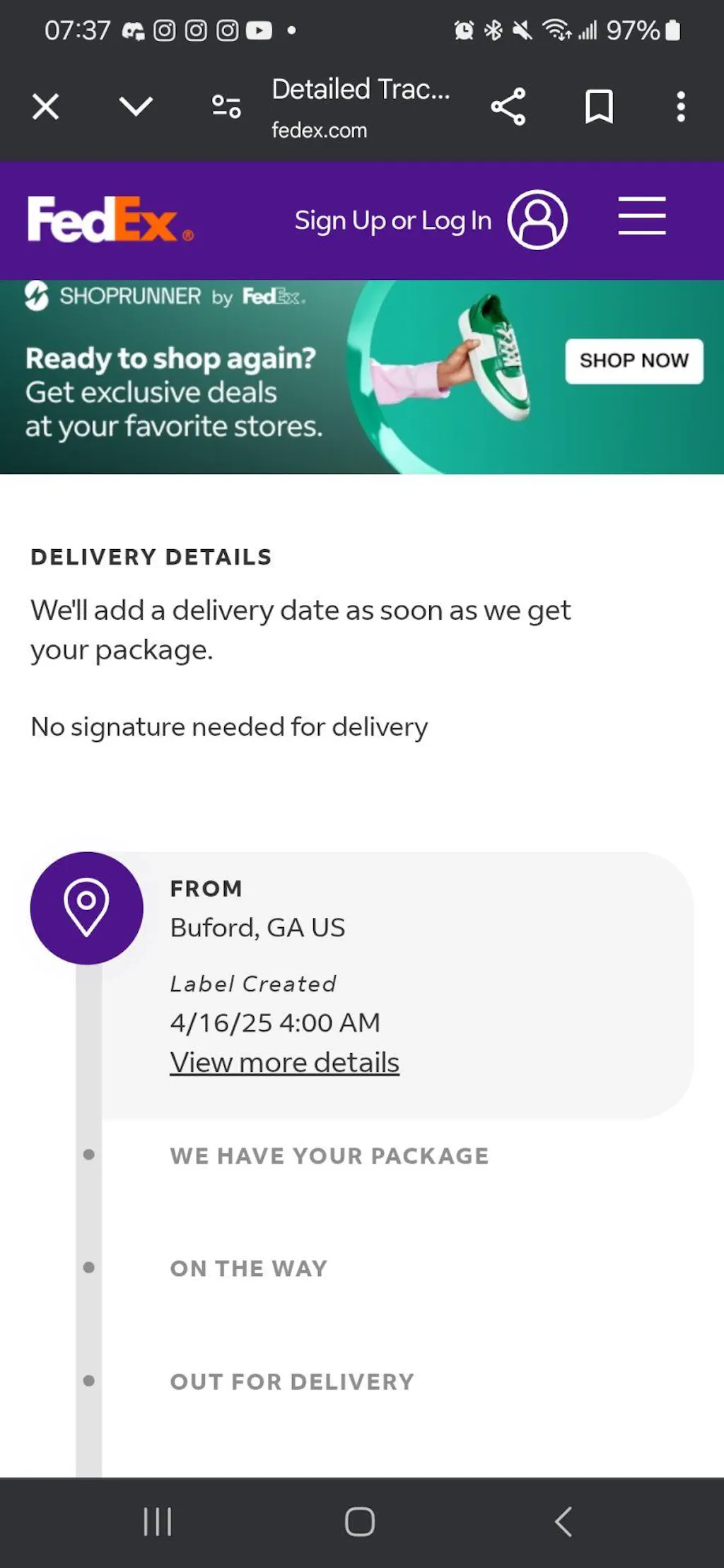Go to the home screen
The width and height of the screenshot is (724, 1568).
(360, 1521)
